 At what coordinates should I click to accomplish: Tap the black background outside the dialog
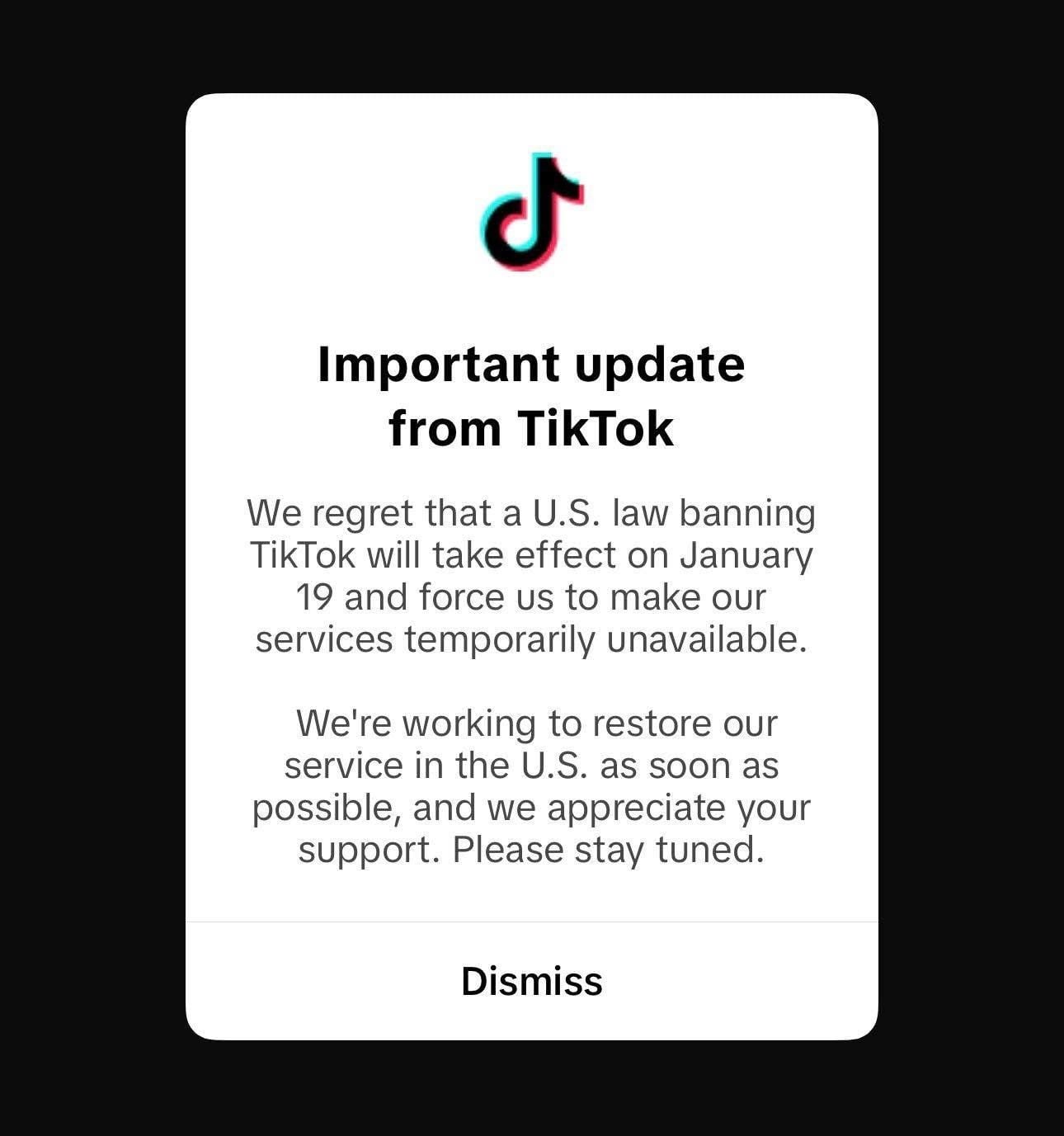[91, 569]
